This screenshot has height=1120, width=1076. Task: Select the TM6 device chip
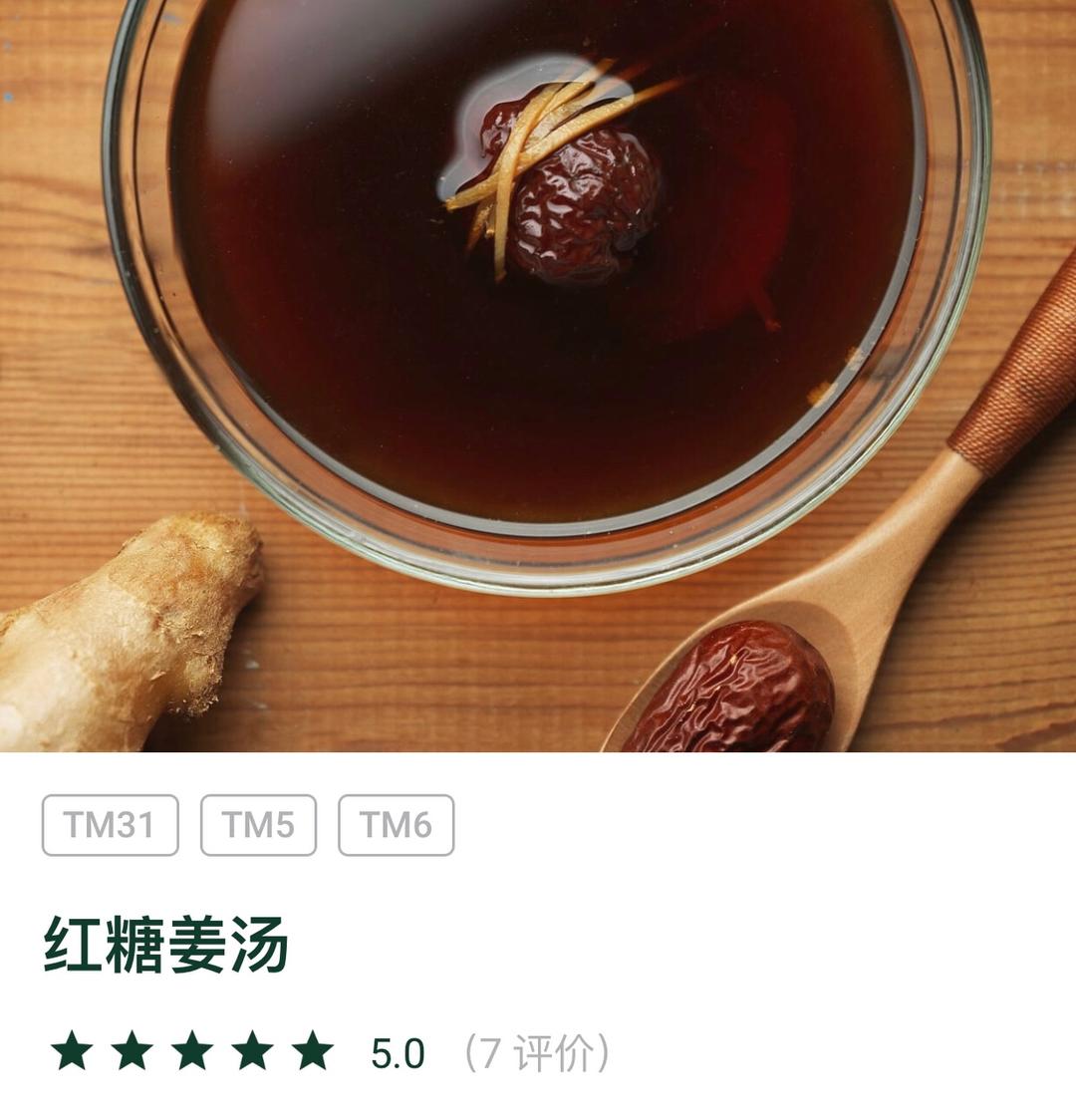pos(396,825)
